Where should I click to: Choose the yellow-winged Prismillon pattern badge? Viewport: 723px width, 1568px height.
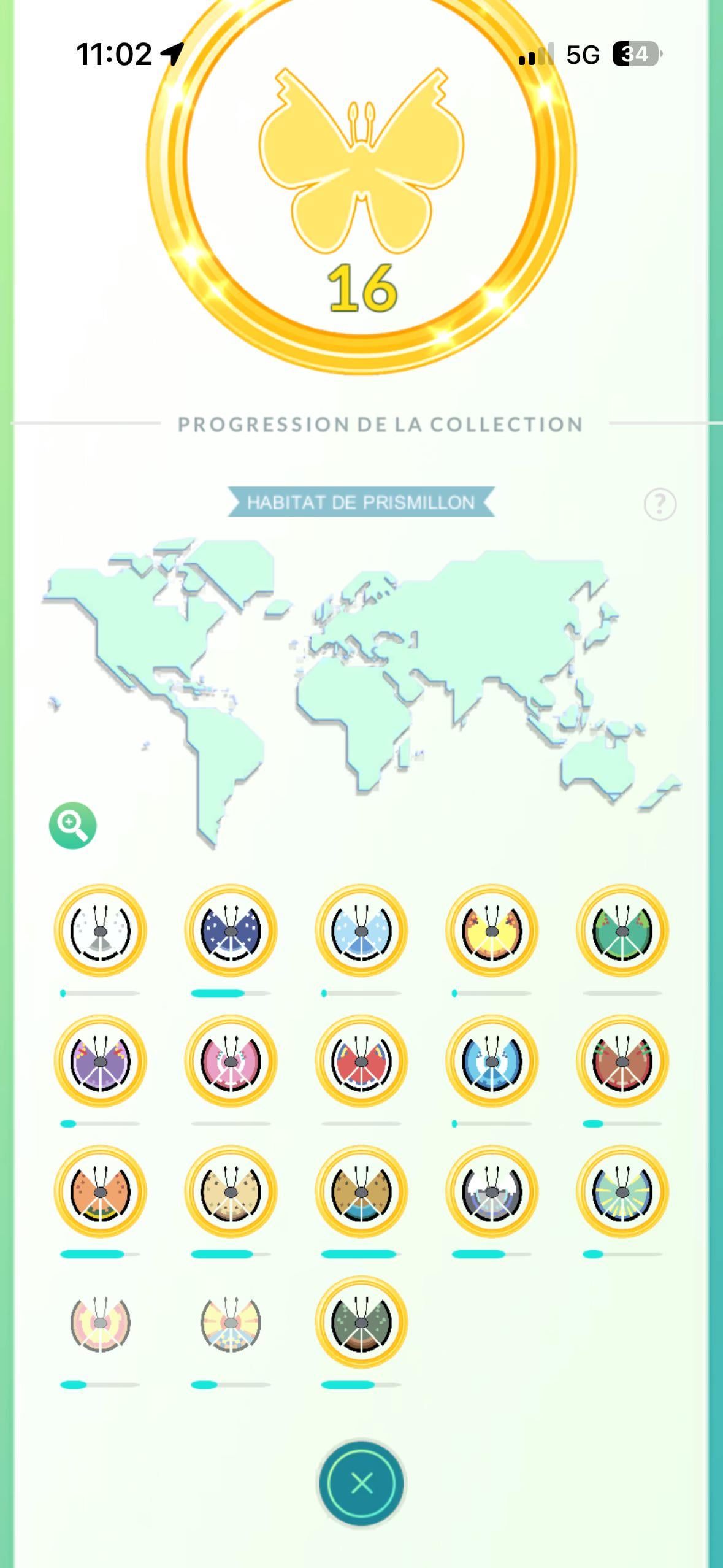pyautogui.click(x=492, y=930)
